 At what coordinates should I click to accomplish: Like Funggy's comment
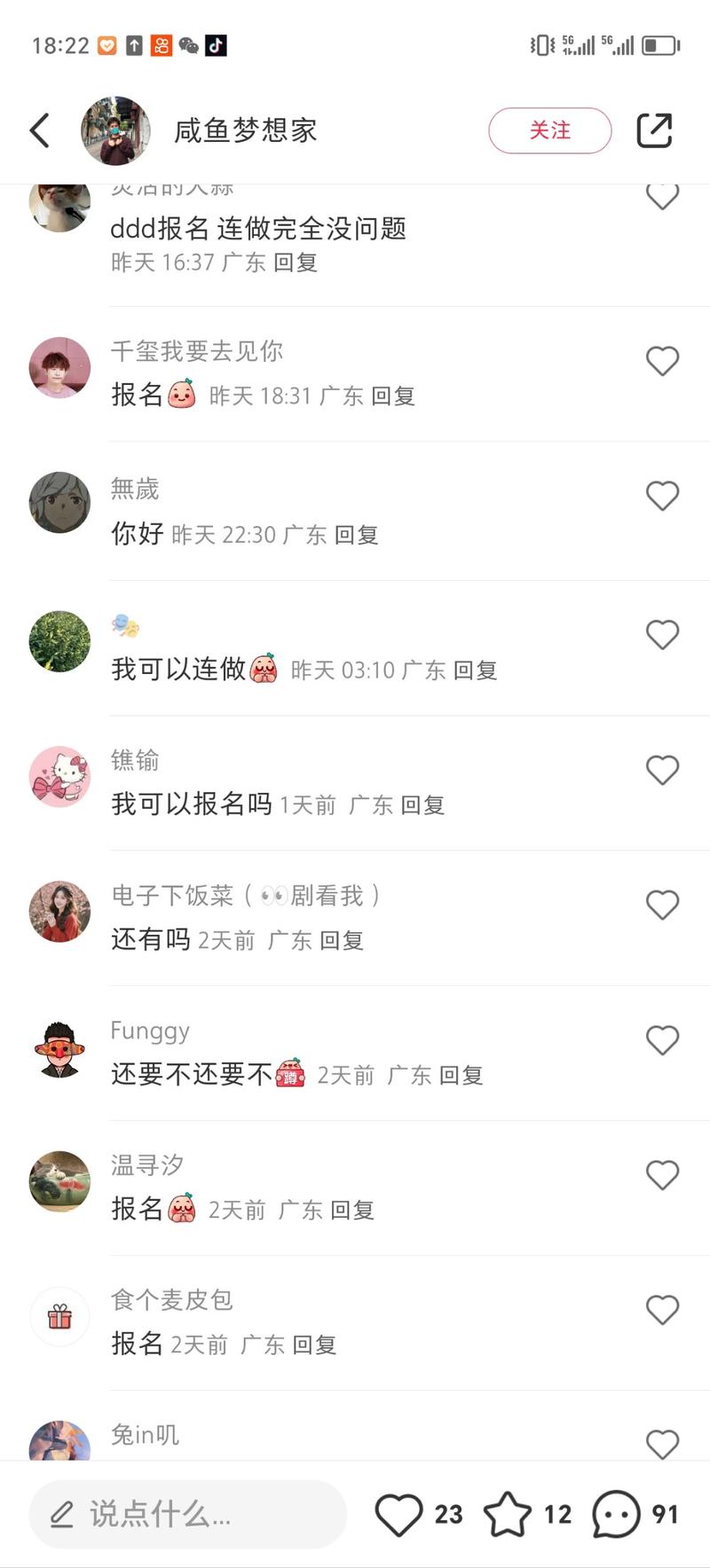662,1039
